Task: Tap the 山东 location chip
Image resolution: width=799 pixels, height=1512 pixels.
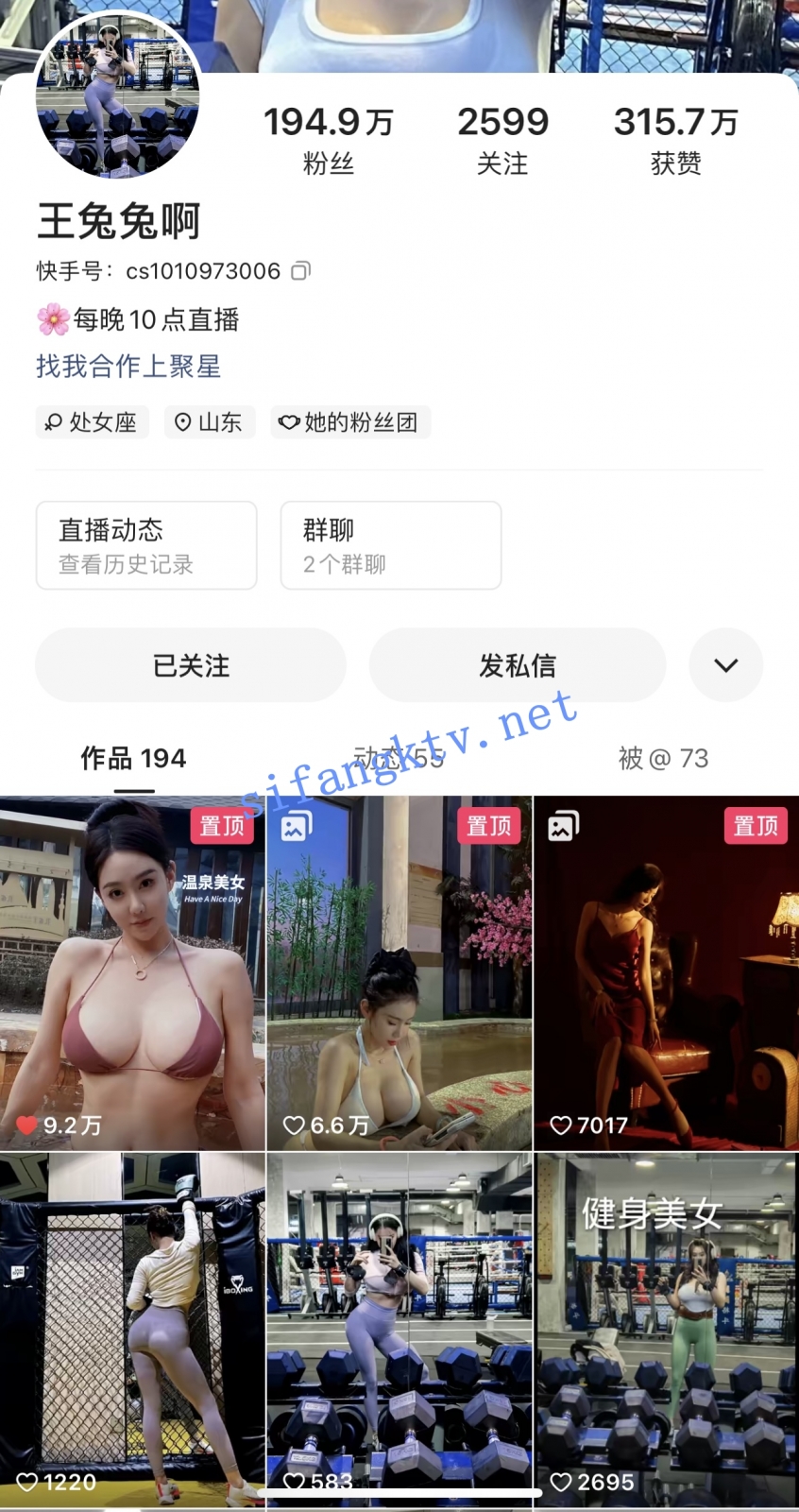Action: tap(209, 422)
